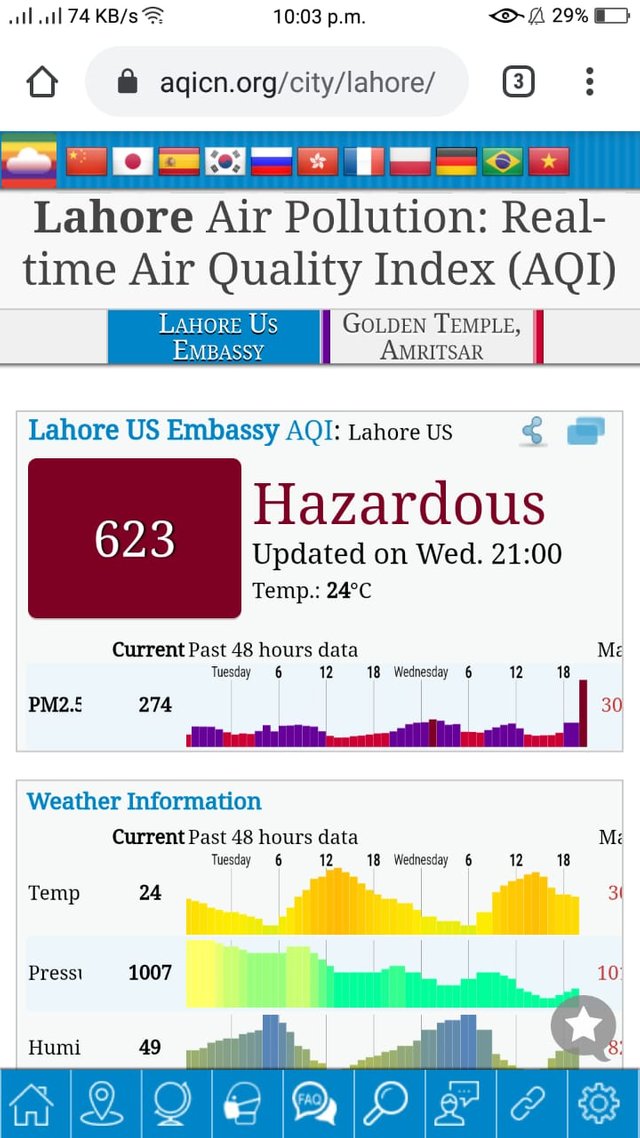Open the tab switcher showing 3 tabs
The image size is (640, 1138).
518,82
